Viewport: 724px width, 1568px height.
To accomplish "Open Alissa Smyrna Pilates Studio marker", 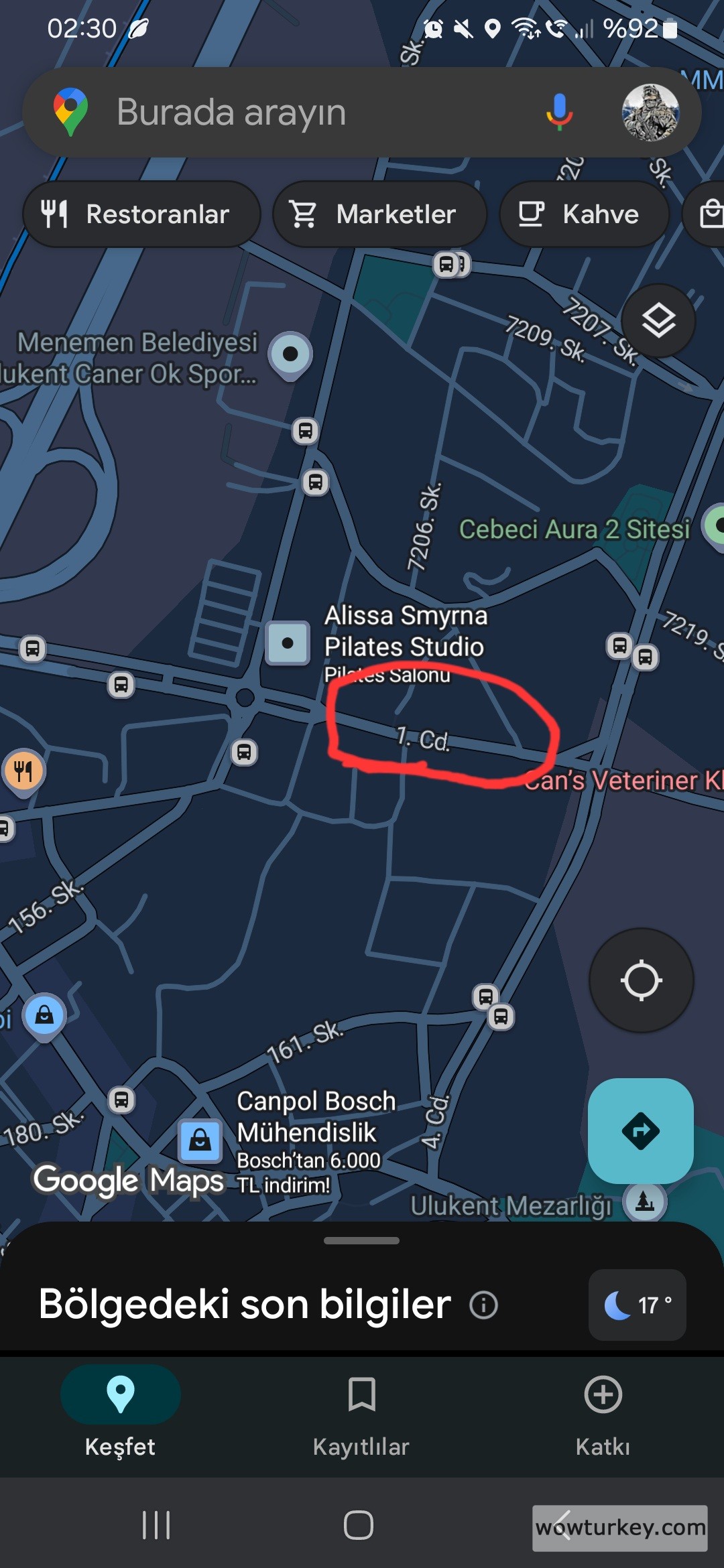I will coord(288,643).
